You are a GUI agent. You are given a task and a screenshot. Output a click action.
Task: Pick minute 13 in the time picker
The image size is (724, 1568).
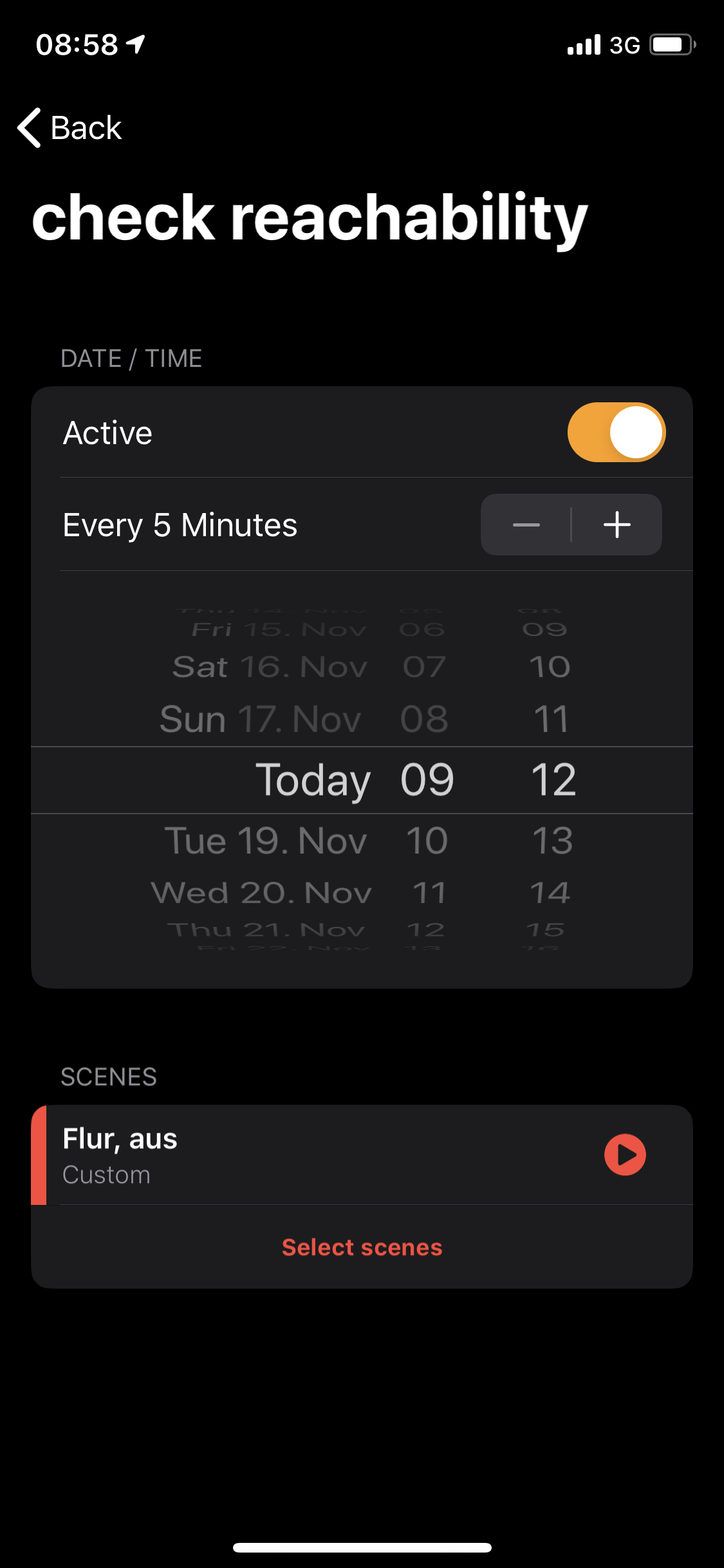[552, 841]
